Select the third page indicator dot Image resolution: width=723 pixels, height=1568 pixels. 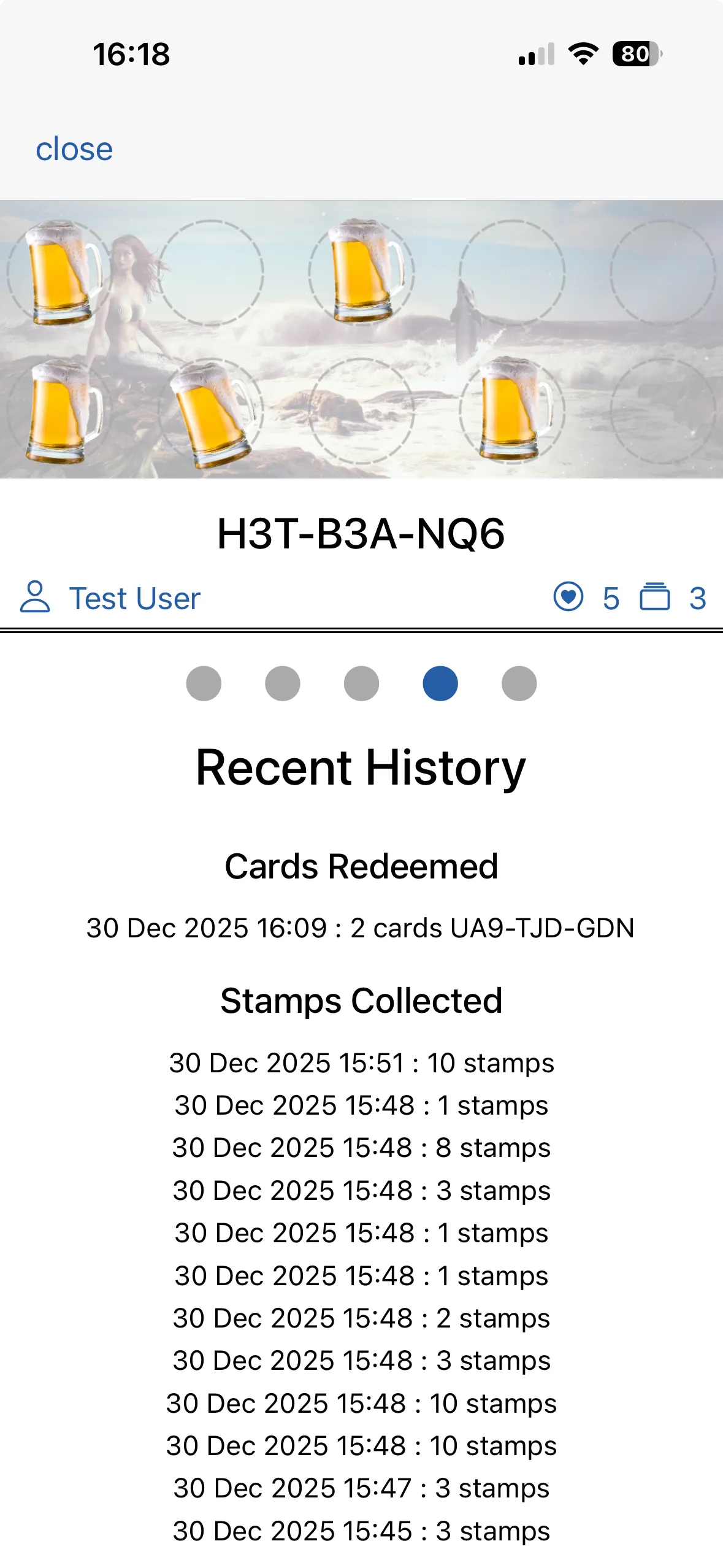point(361,683)
